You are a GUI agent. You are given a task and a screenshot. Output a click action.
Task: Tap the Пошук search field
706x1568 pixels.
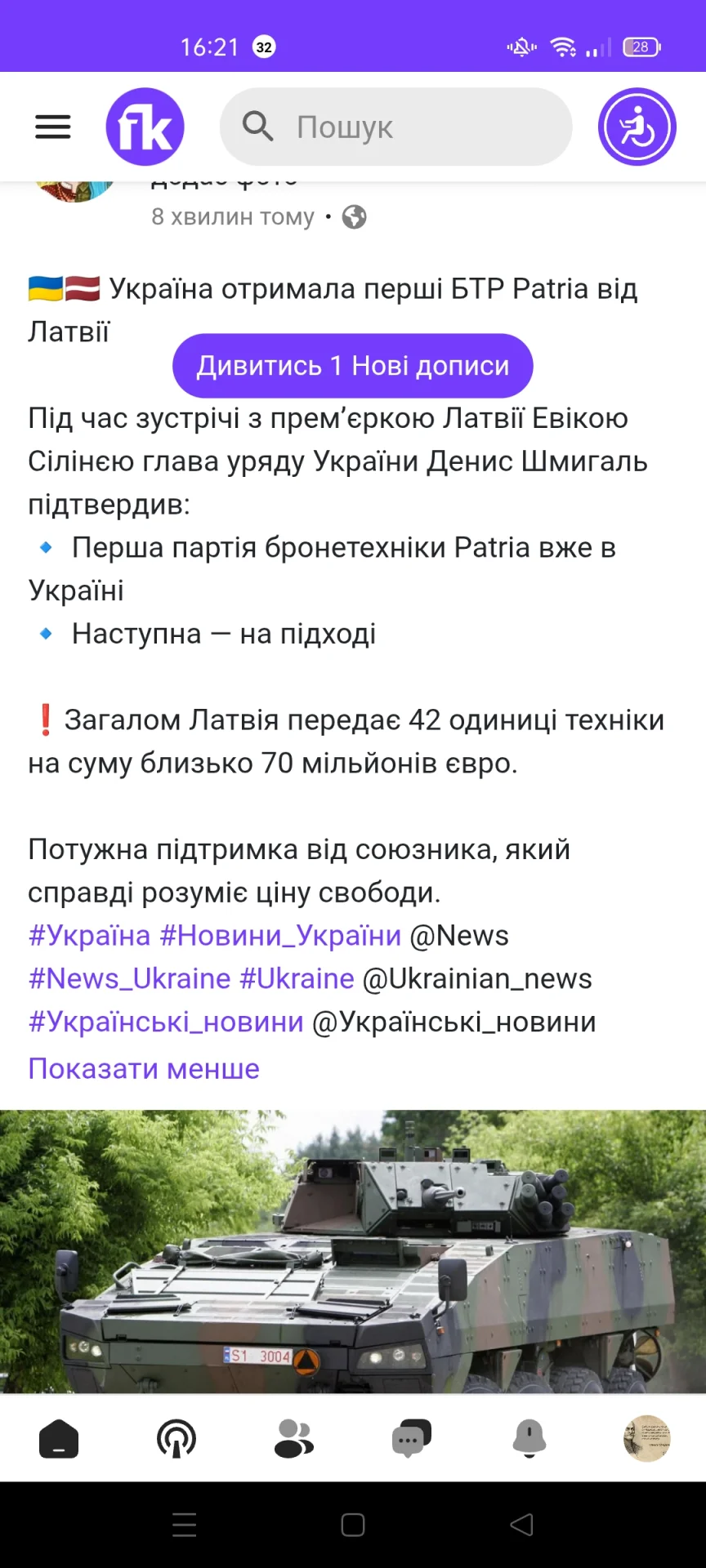[396, 127]
